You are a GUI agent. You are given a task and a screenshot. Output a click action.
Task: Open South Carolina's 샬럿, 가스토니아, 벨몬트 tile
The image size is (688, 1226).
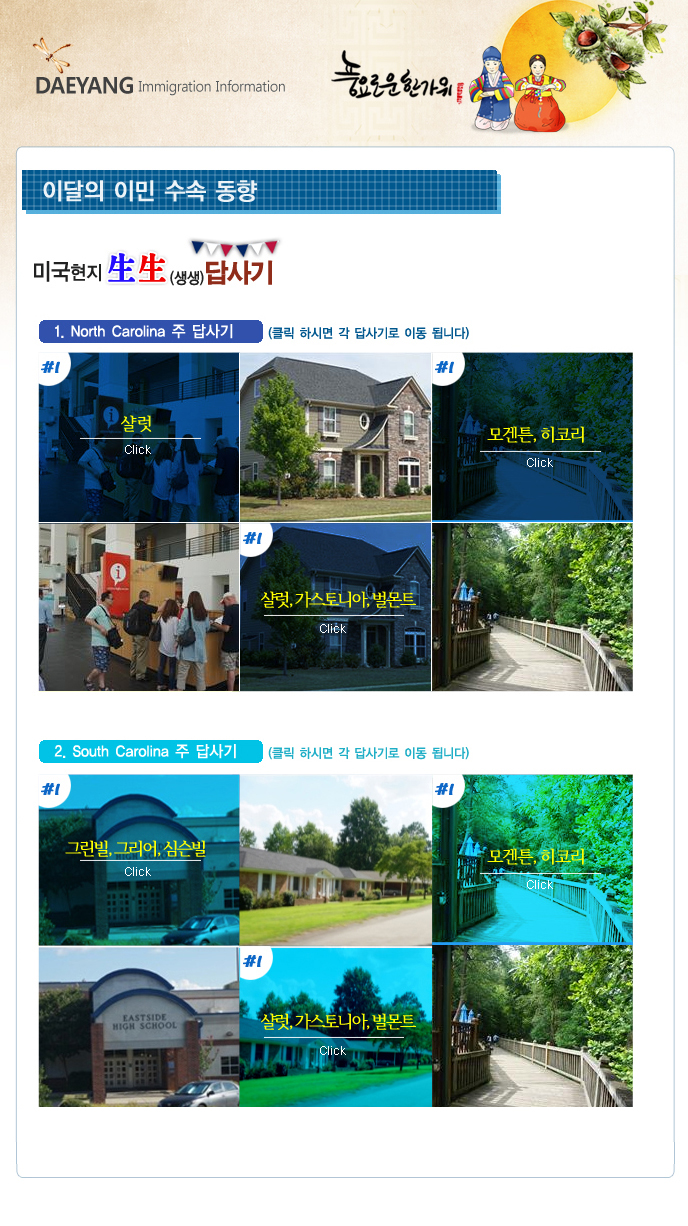pyautogui.click(x=335, y=1032)
